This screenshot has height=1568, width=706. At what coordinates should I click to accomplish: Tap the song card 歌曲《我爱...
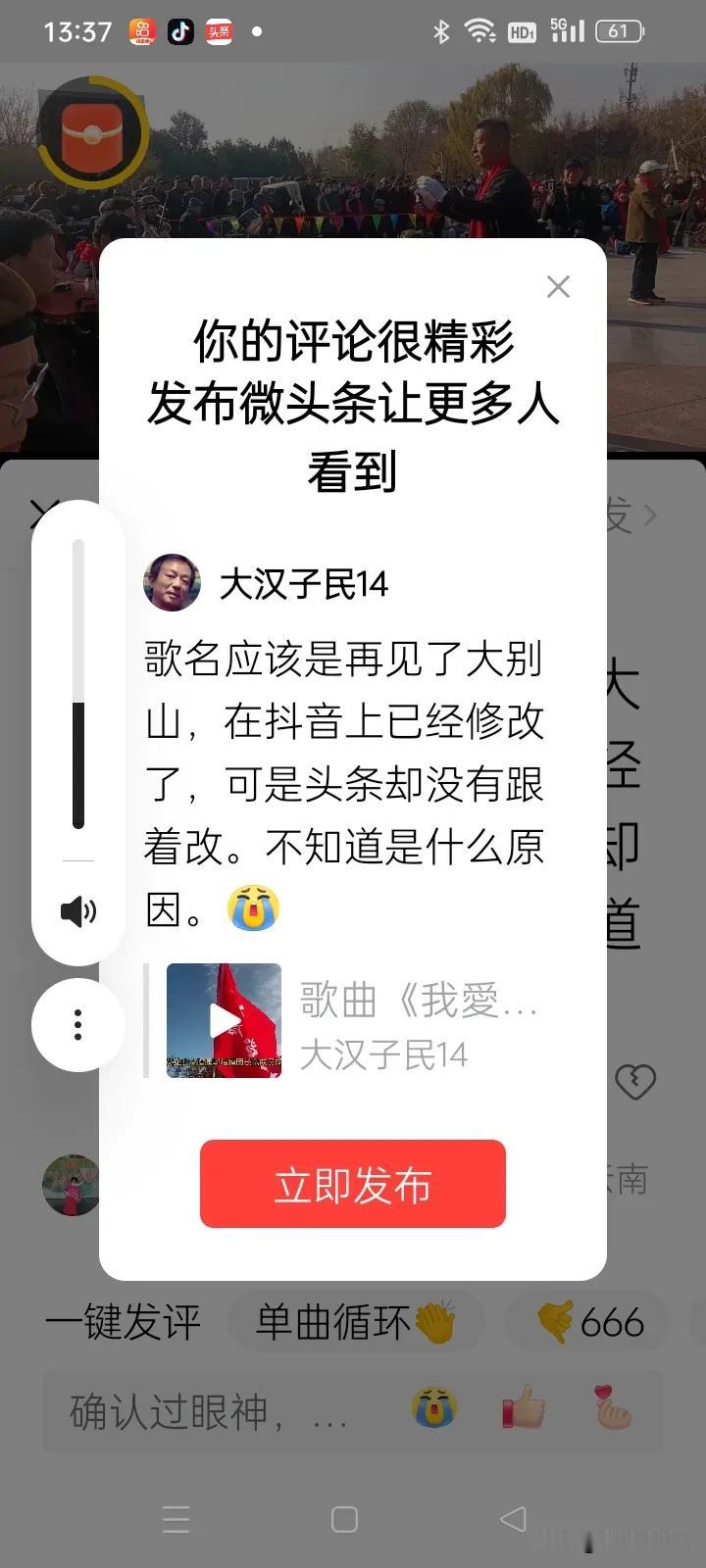pyautogui.click(x=417, y=1000)
